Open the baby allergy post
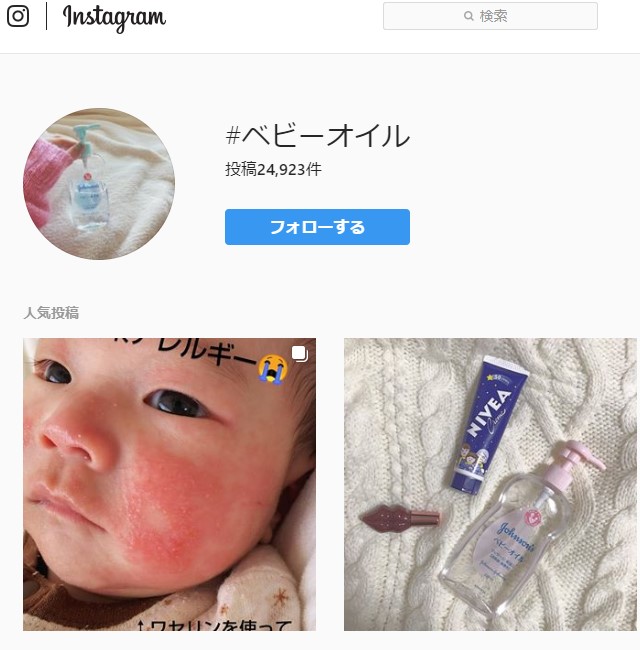The width and height of the screenshot is (640, 650). click(x=169, y=484)
